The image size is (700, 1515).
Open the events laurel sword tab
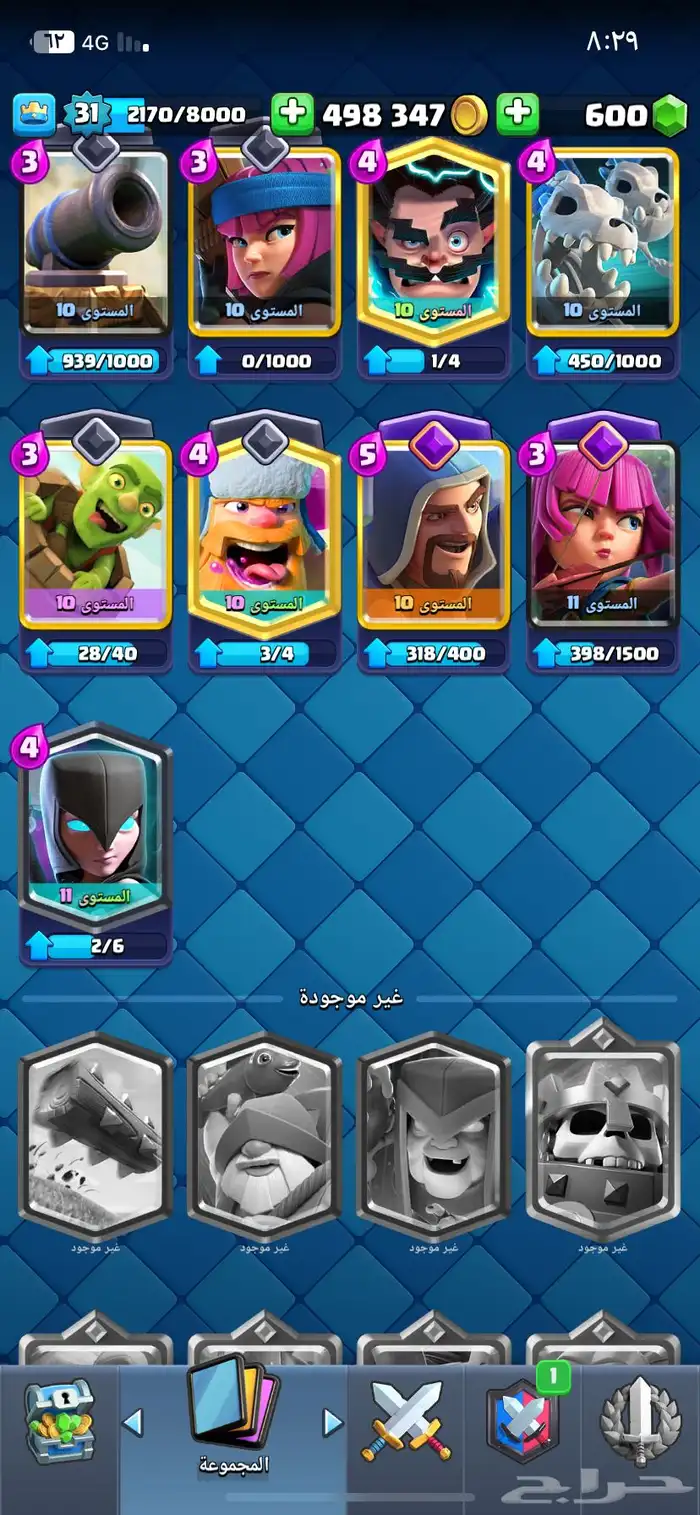(x=641, y=1420)
